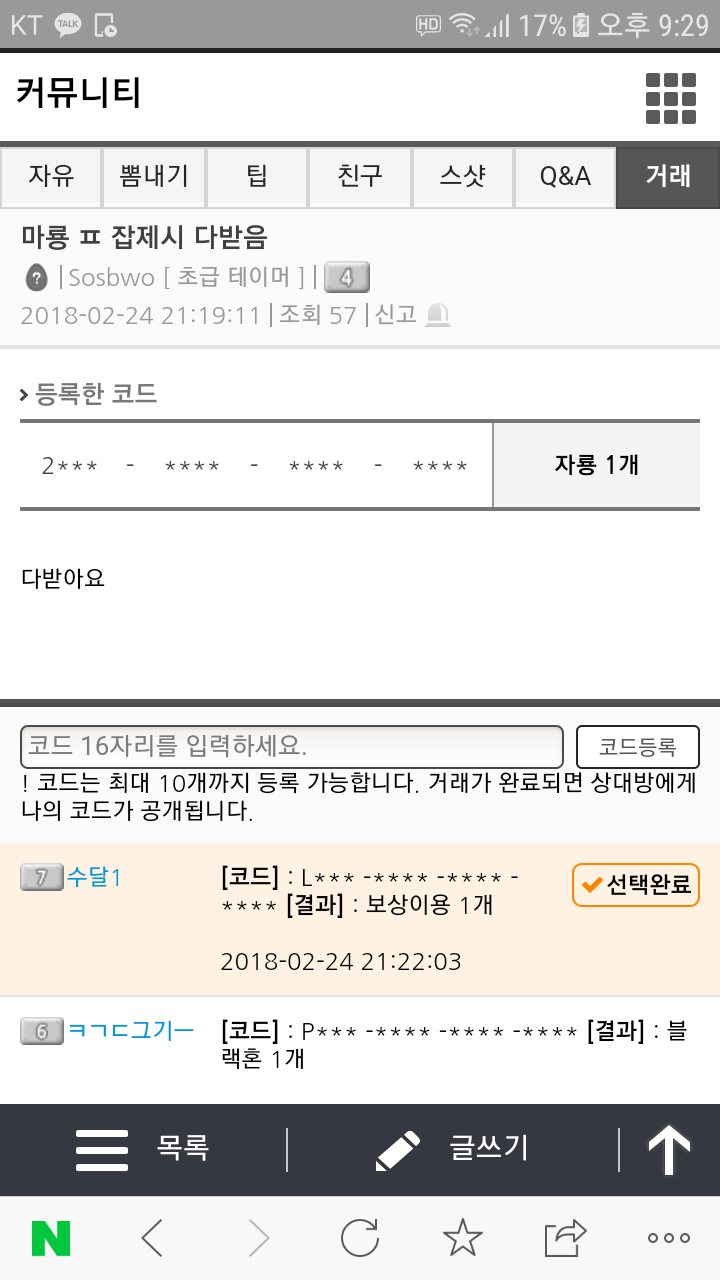Select the 친구 tab
Image resolution: width=720 pixels, height=1280 pixels.
[360, 177]
